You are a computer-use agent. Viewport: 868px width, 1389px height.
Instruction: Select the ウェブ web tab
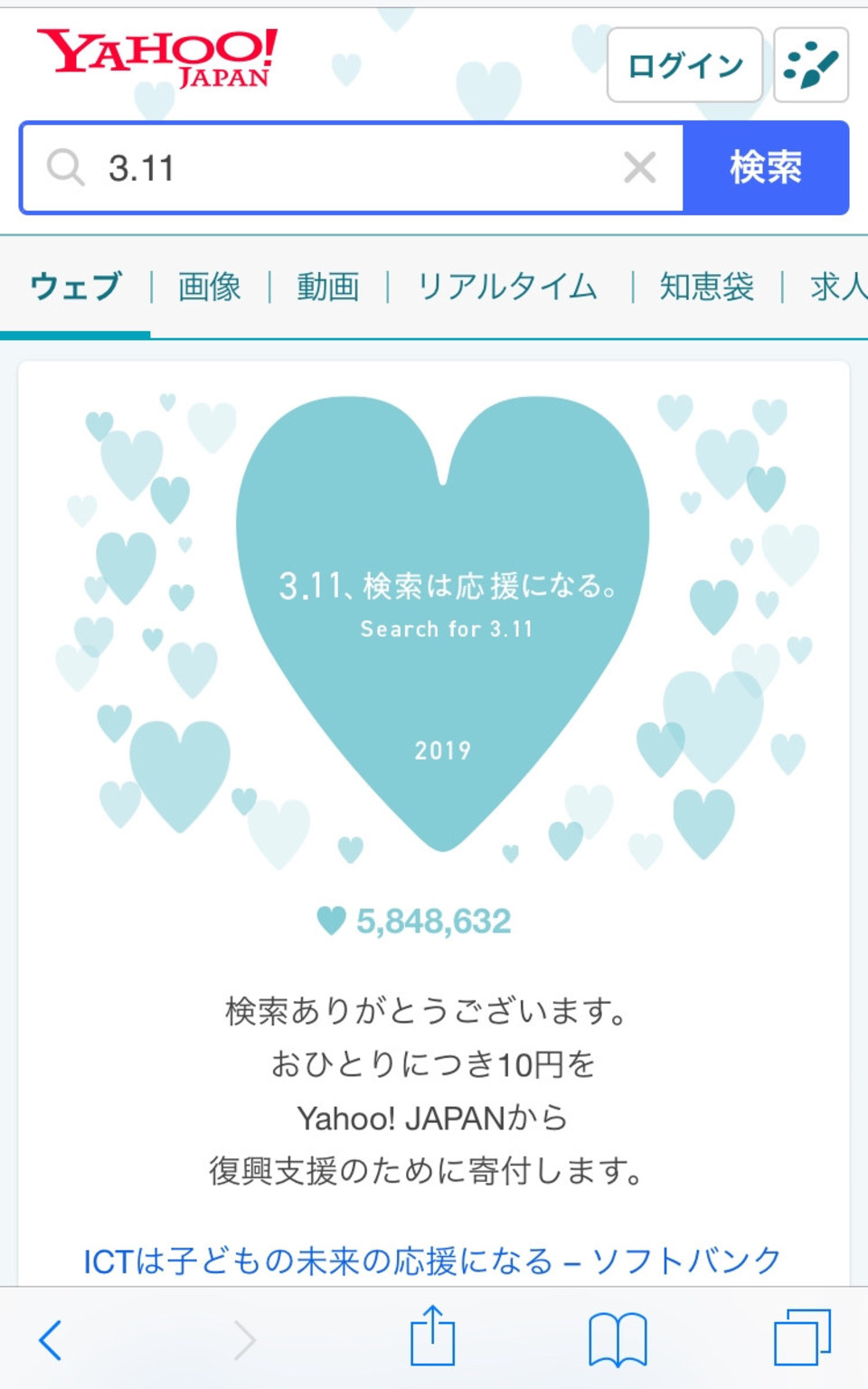point(75,287)
